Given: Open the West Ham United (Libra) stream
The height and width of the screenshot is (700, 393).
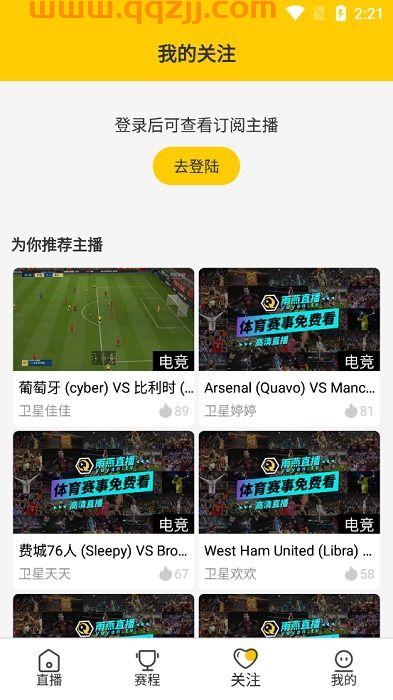Looking at the screenshot, I should [289, 508].
